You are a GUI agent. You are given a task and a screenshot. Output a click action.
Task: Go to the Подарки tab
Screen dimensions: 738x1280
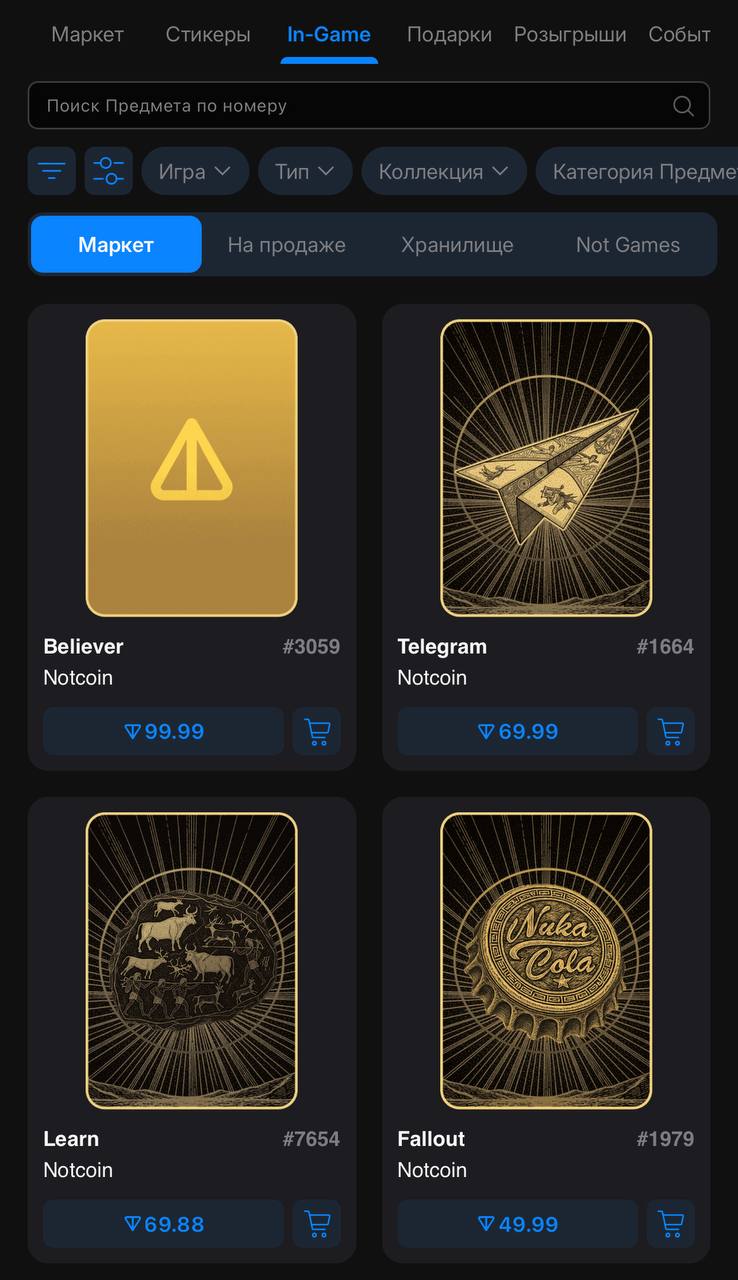tap(449, 34)
